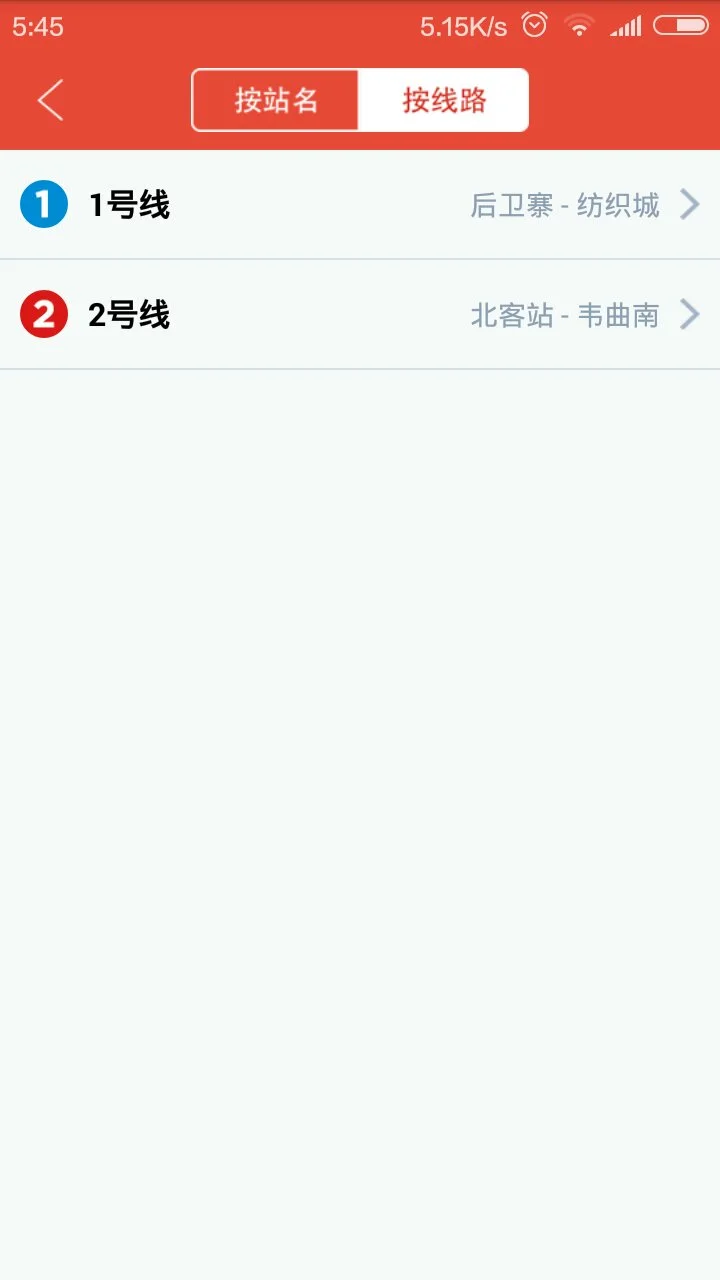This screenshot has height=1280, width=720.
Task: Expand details for 2号线 via its chevron
Action: [x=690, y=314]
